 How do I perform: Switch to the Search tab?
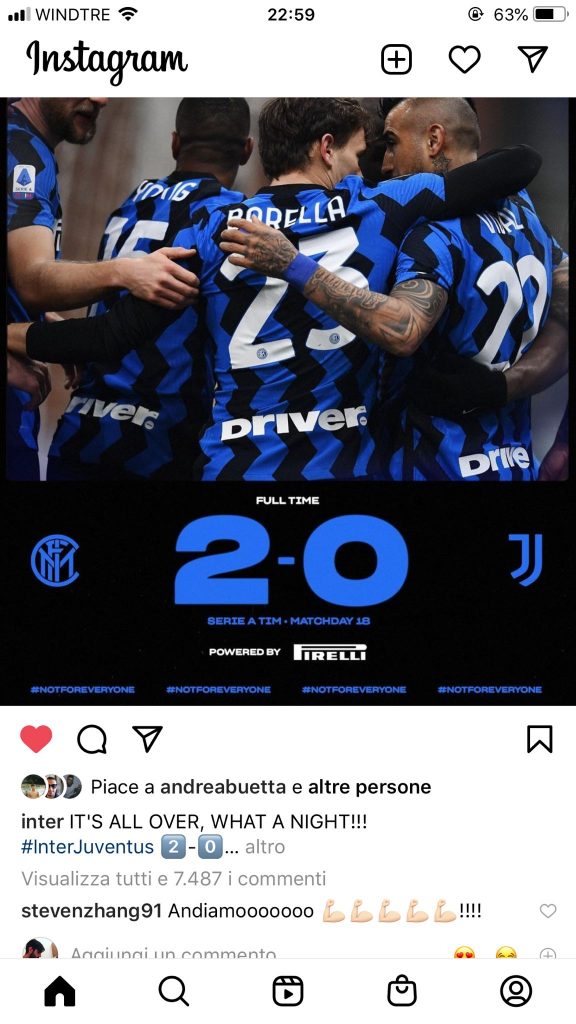click(174, 992)
